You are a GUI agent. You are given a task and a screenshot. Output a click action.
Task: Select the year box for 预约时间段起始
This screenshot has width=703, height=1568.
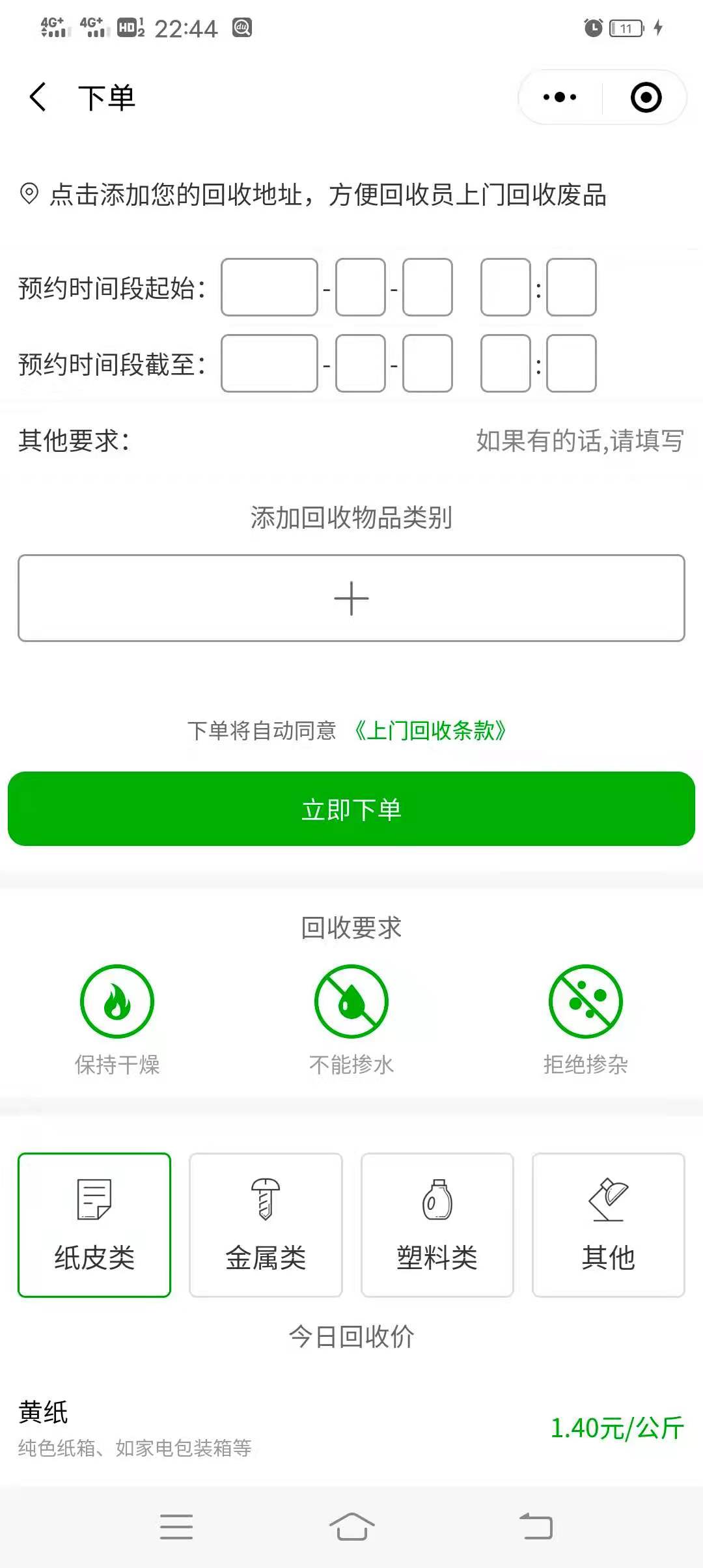point(269,287)
